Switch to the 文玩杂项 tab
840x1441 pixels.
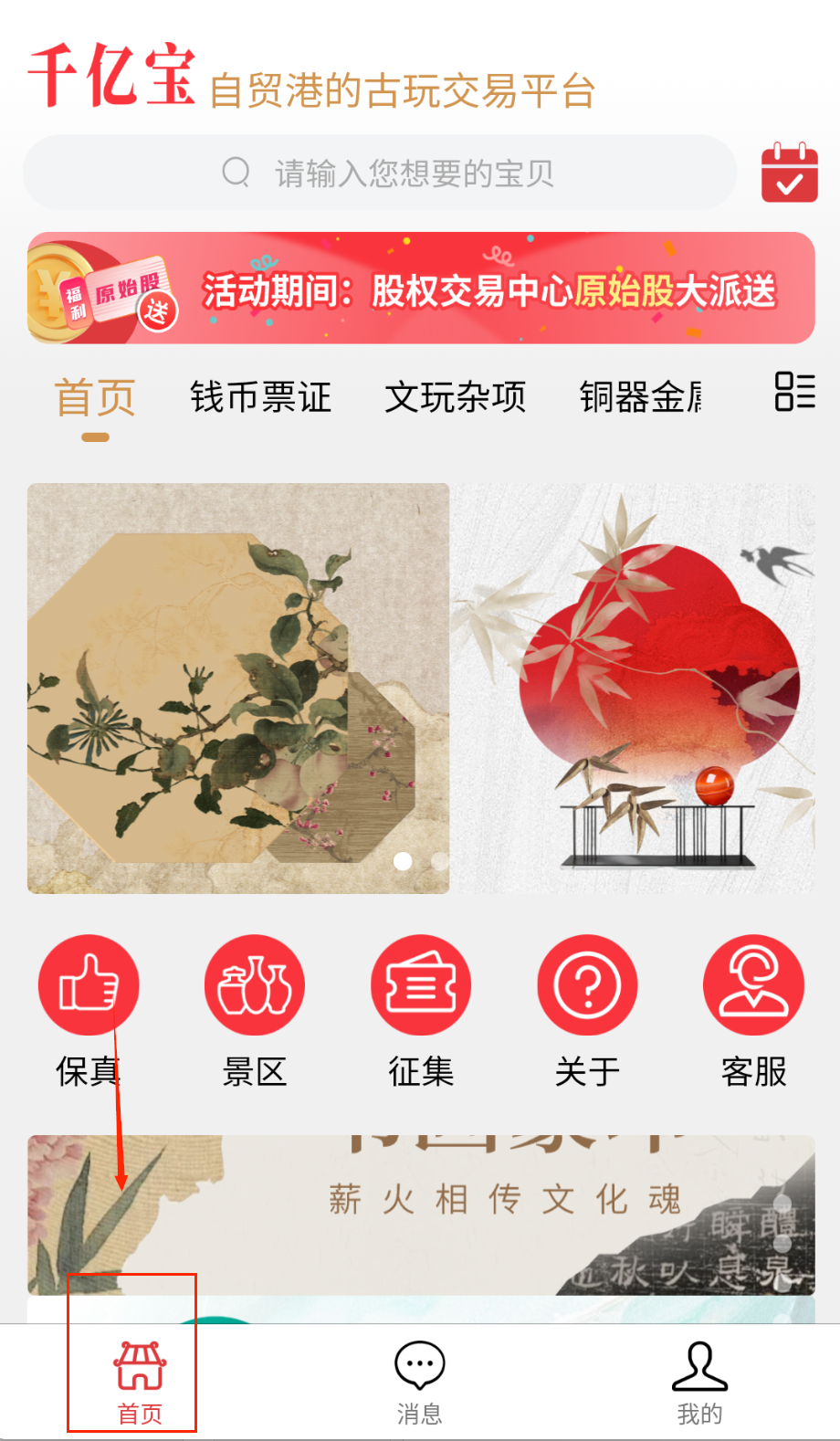coord(455,398)
